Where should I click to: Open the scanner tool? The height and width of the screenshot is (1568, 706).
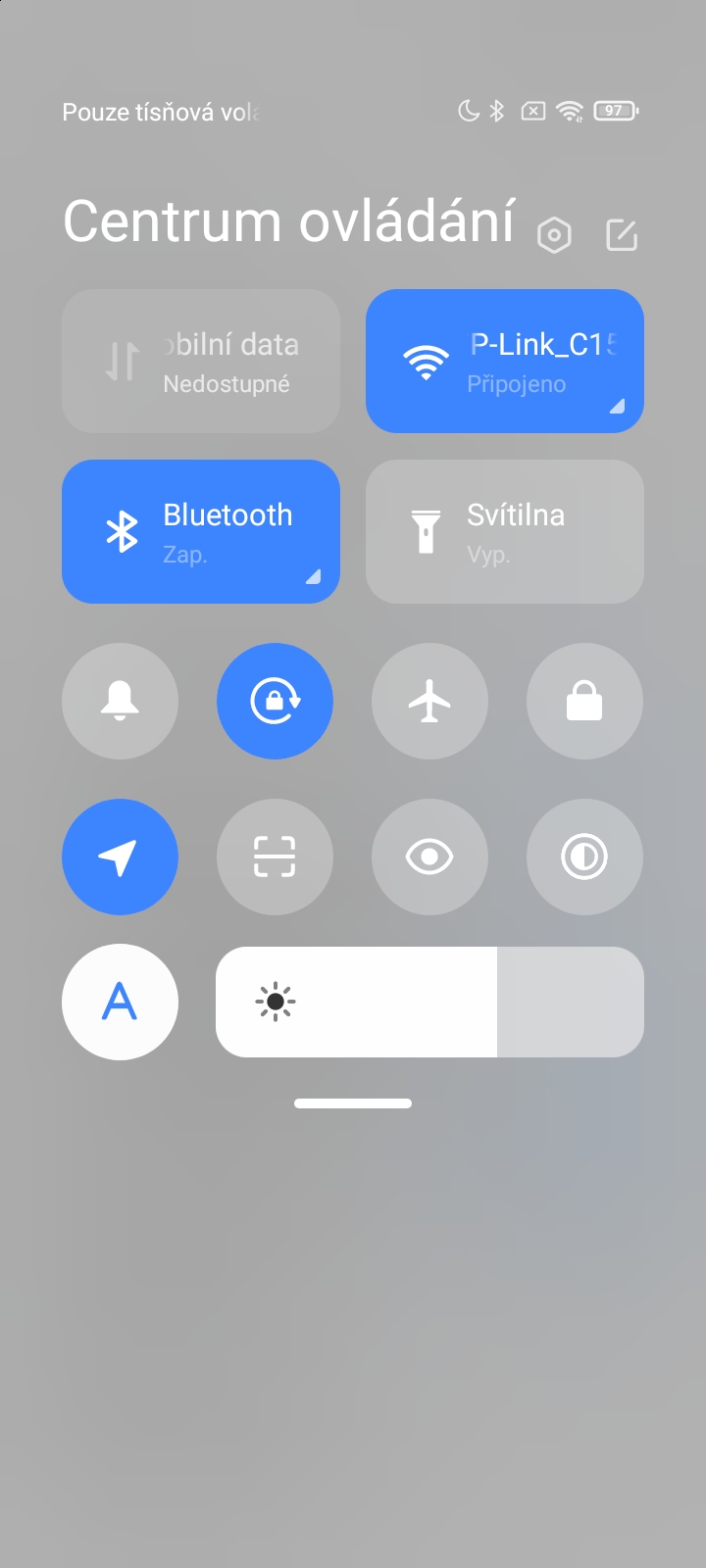[275, 857]
